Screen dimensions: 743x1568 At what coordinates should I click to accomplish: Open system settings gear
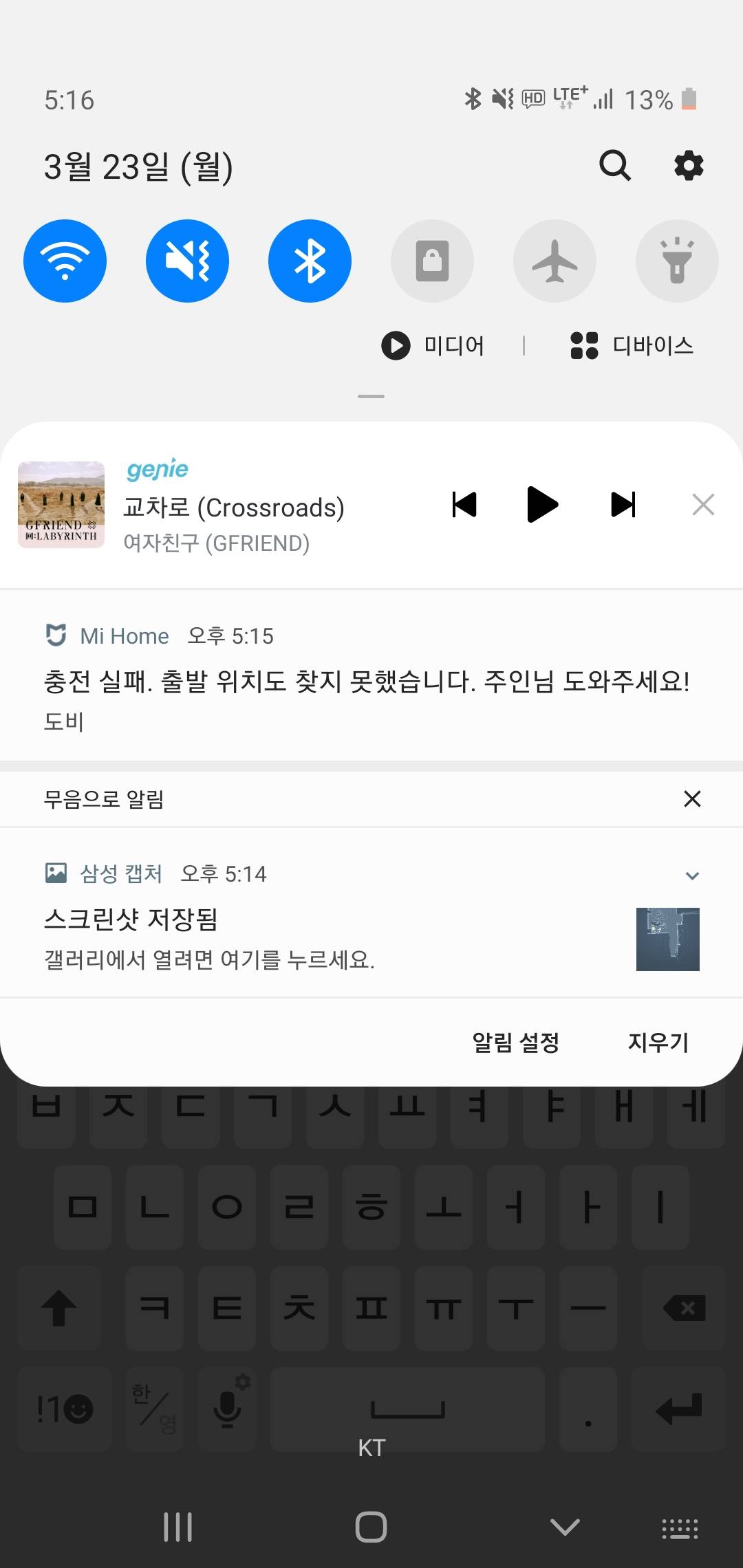point(689,166)
